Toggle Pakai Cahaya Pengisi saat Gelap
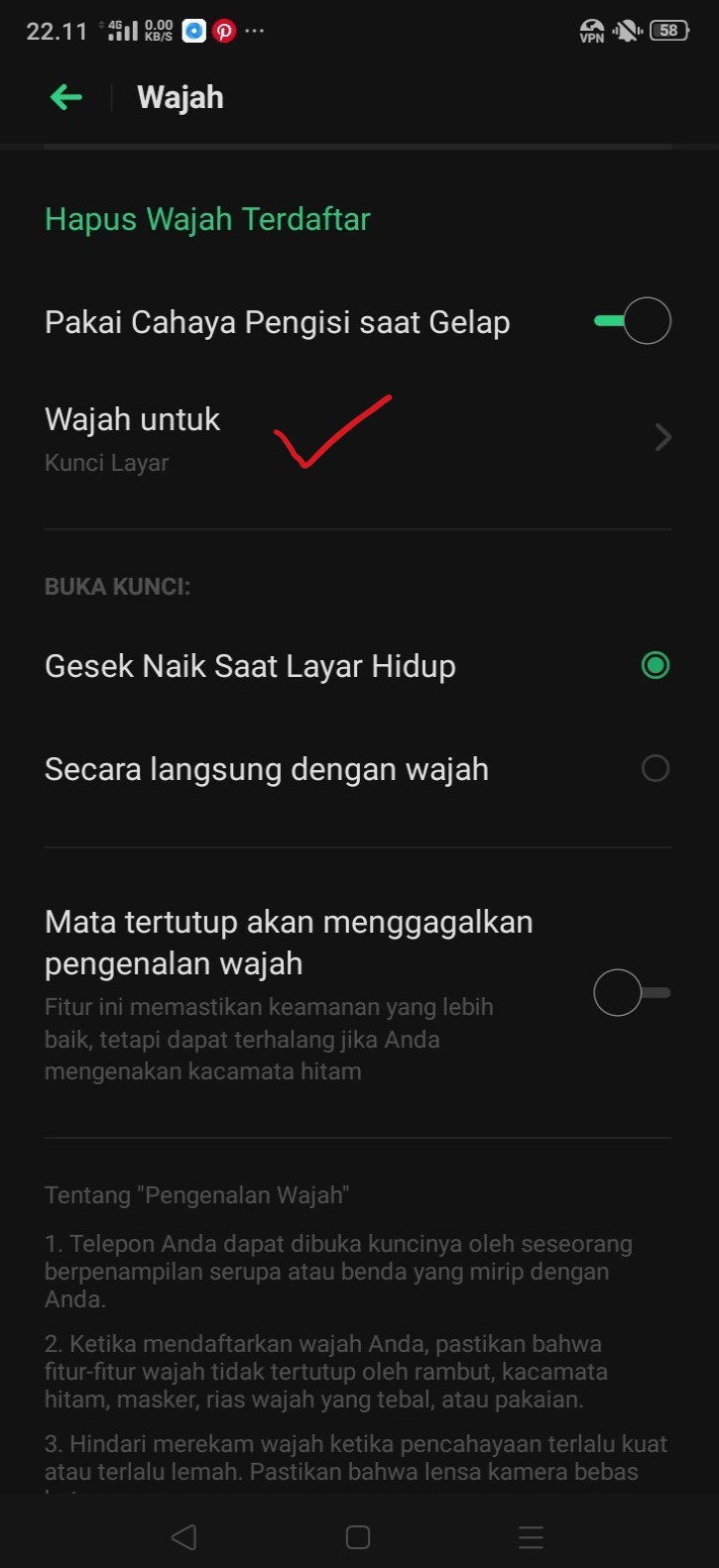The height and width of the screenshot is (1568, 719). (633, 321)
